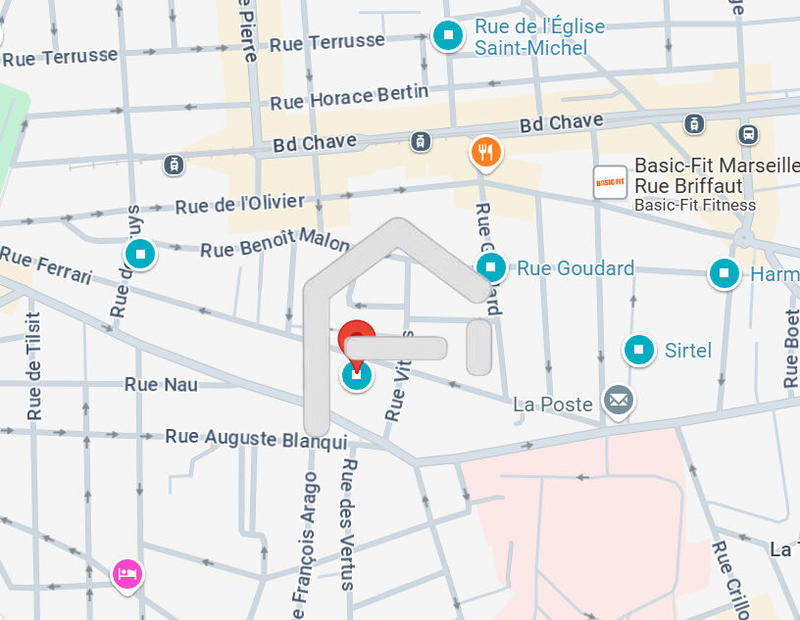Image resolution: width=800 pixels, height=620 pixels.
Task: Open the Rue de l'Église Saint-Michel stop marker
Action: 449,37
